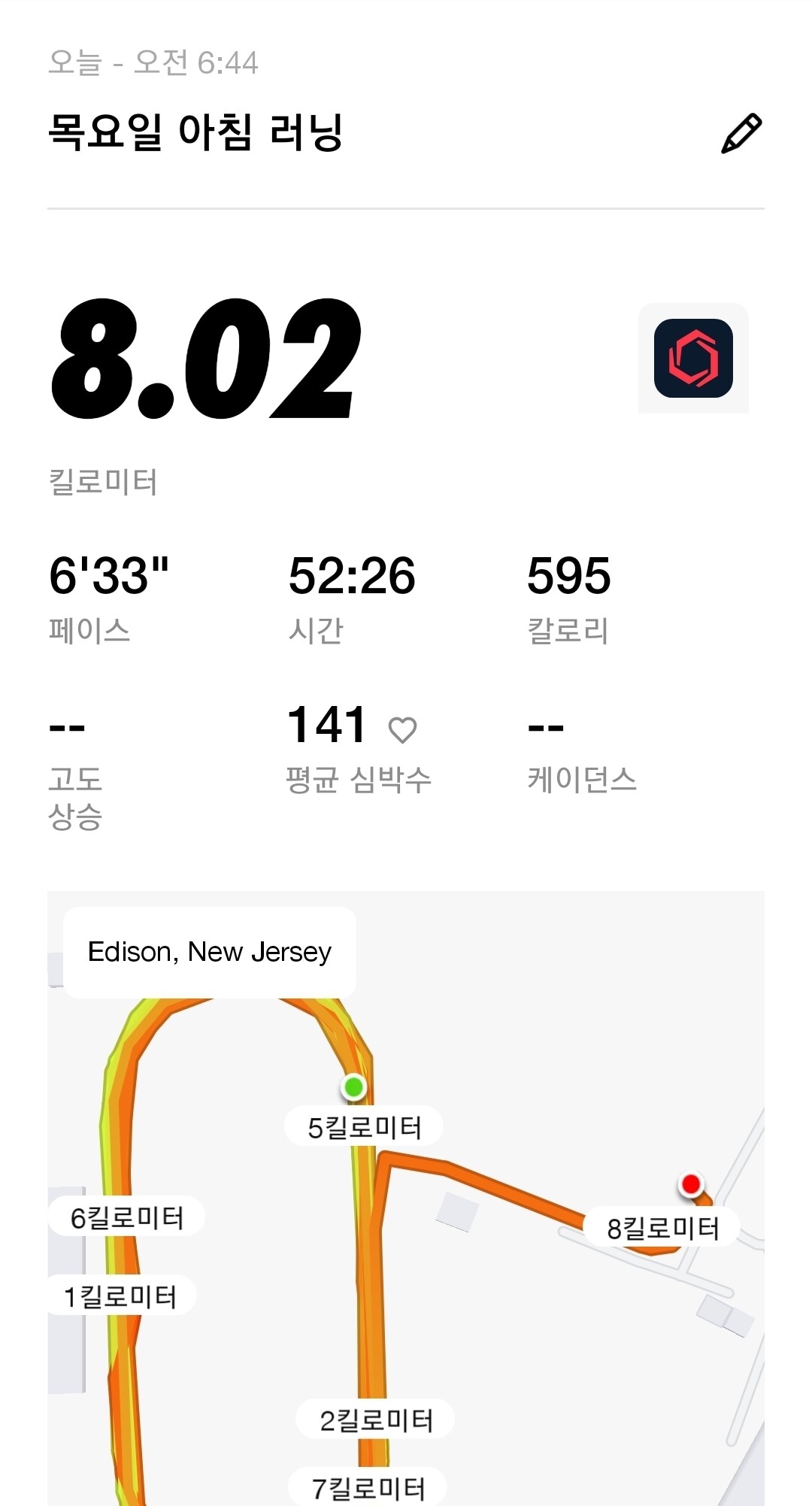Open the Edison, New Jersey route map
This screenshot has width=812, height=1506.
[406, 1198]
